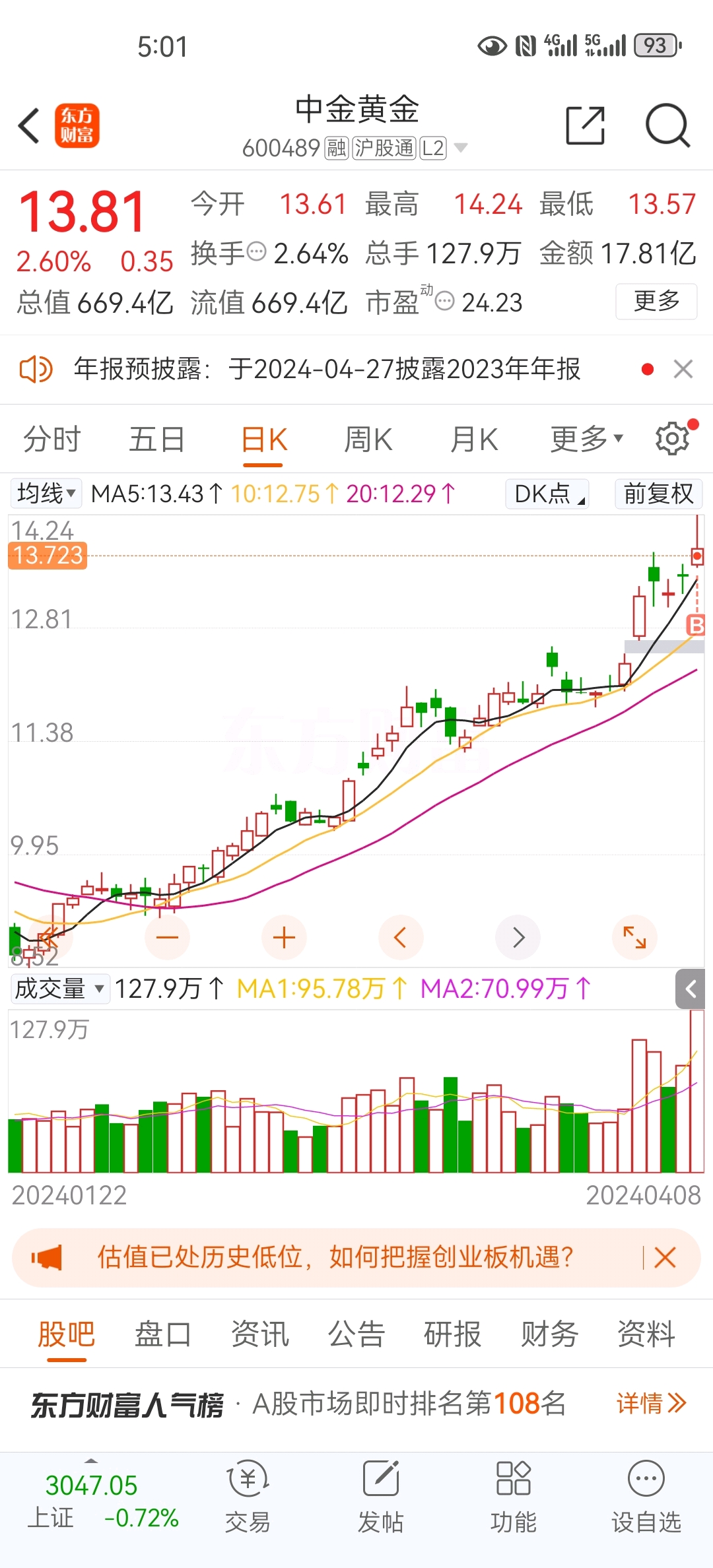The height and width of the screenshot is (1568, 713).
Task: Expand the chart using fullscreen icon
Action: pos(634,937)
